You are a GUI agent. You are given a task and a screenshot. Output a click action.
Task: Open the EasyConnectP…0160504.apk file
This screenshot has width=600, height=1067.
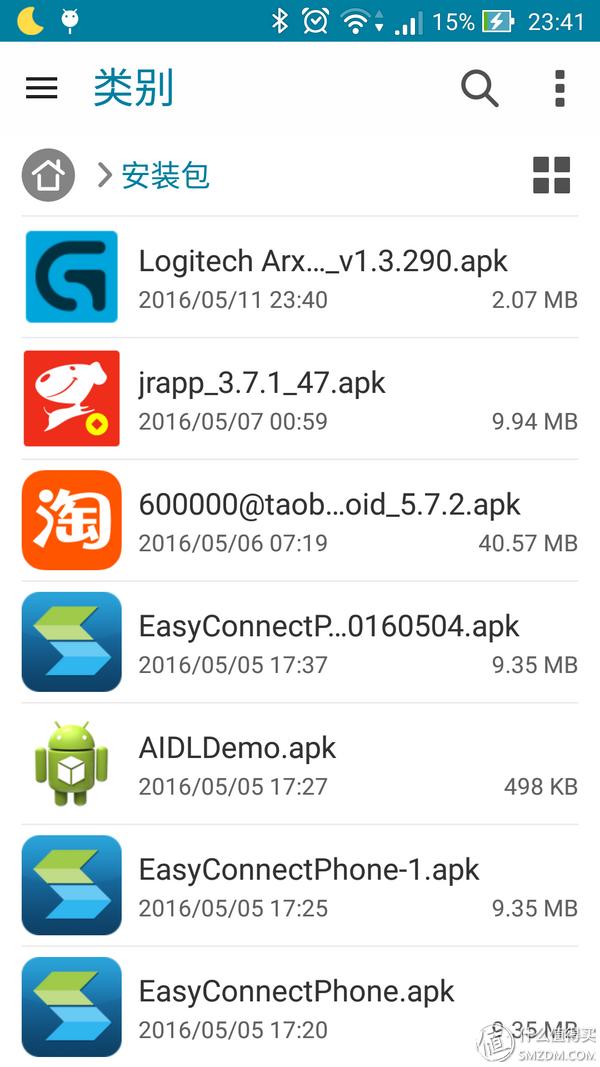pos(300,643)
